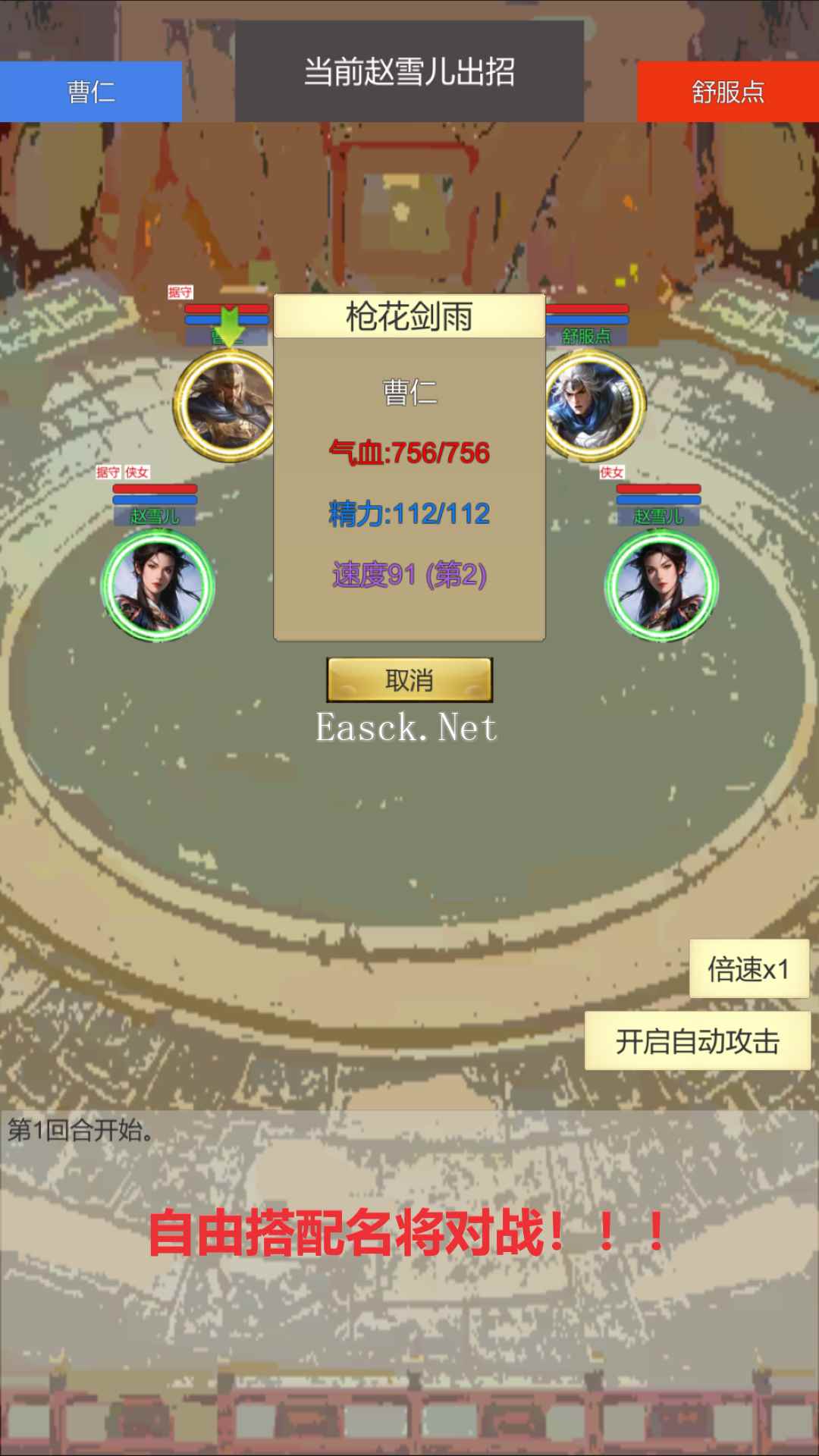Tap the red 舒服点 player banner

click(x=727, y=92)
